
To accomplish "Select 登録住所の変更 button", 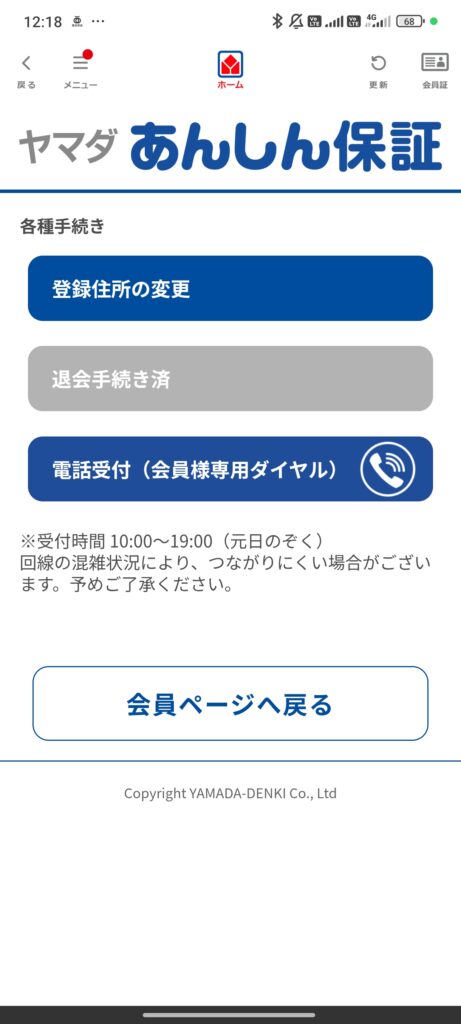I will coord(230,289).
